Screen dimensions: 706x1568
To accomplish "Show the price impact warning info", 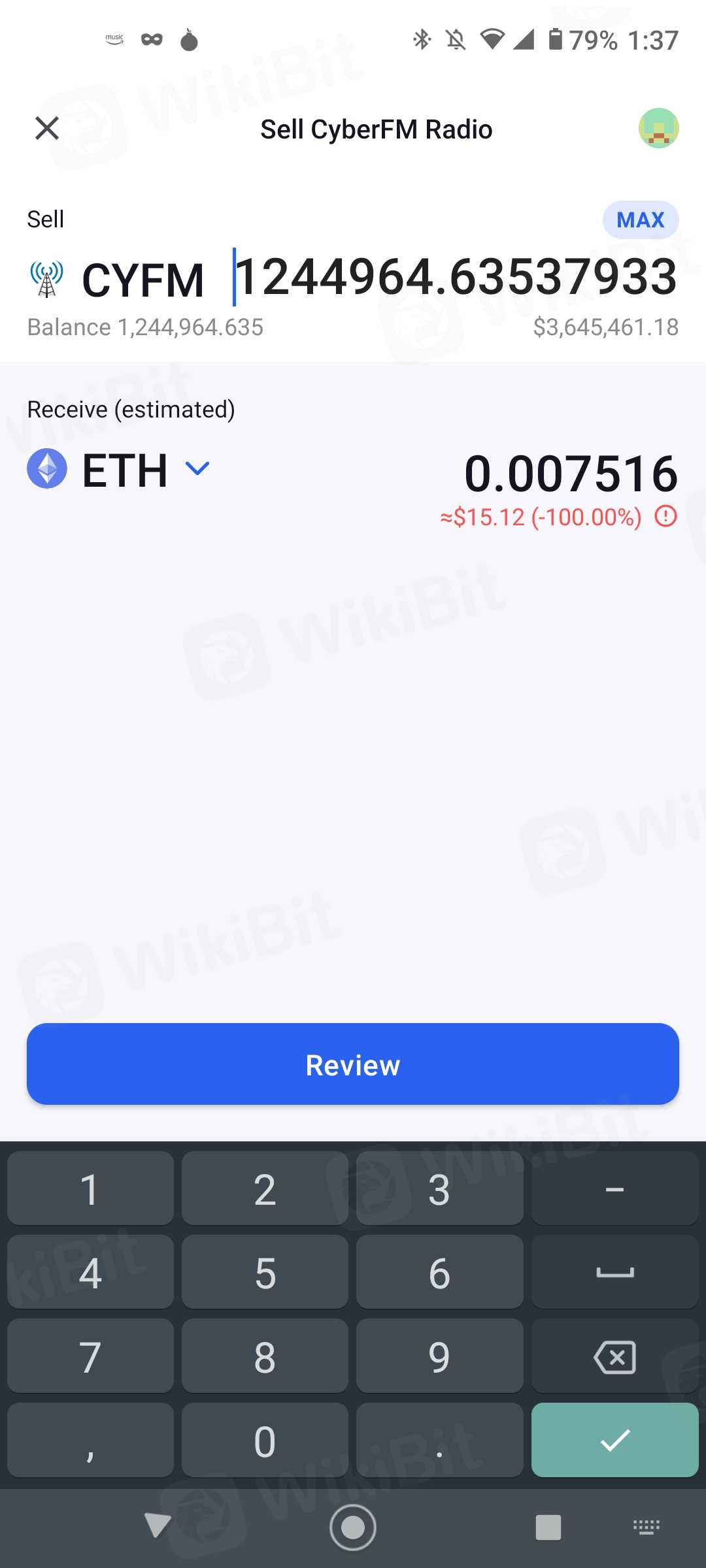I will coord(665,516).
